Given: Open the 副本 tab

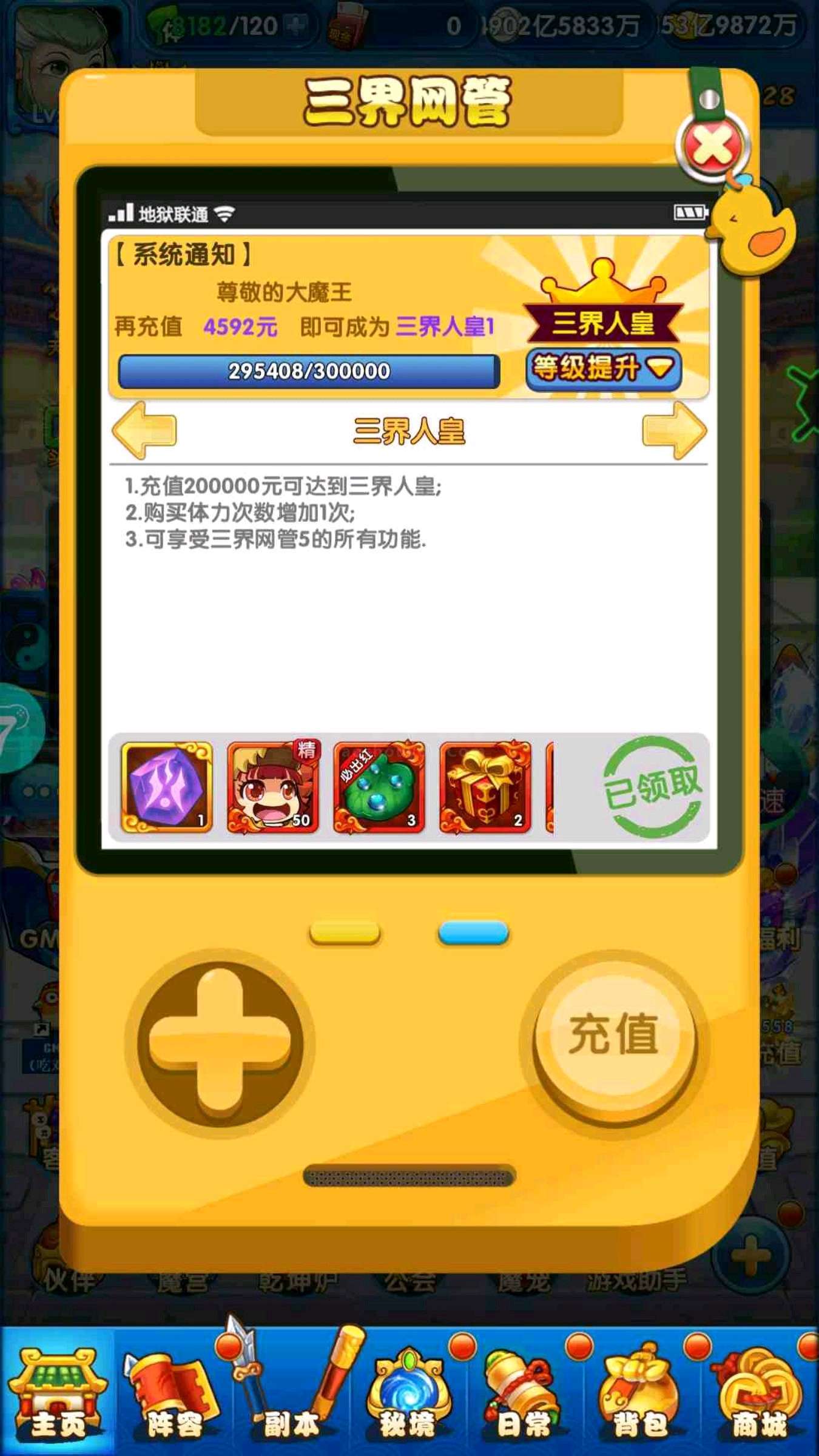Looking at the screenshot, I should [x=291, y=1395].
